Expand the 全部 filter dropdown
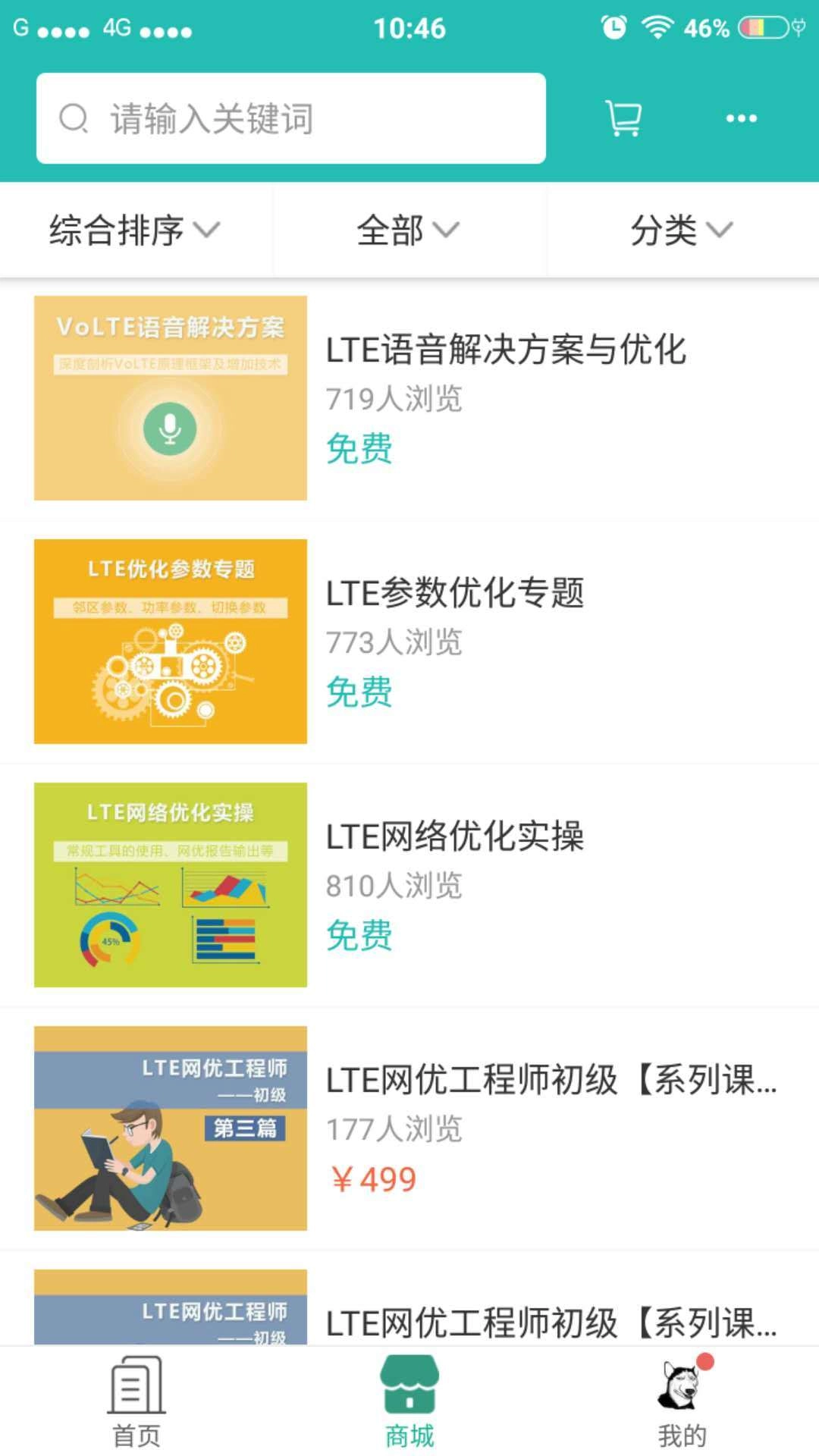This screenshot has width=819, height=1456. (408, 231)
